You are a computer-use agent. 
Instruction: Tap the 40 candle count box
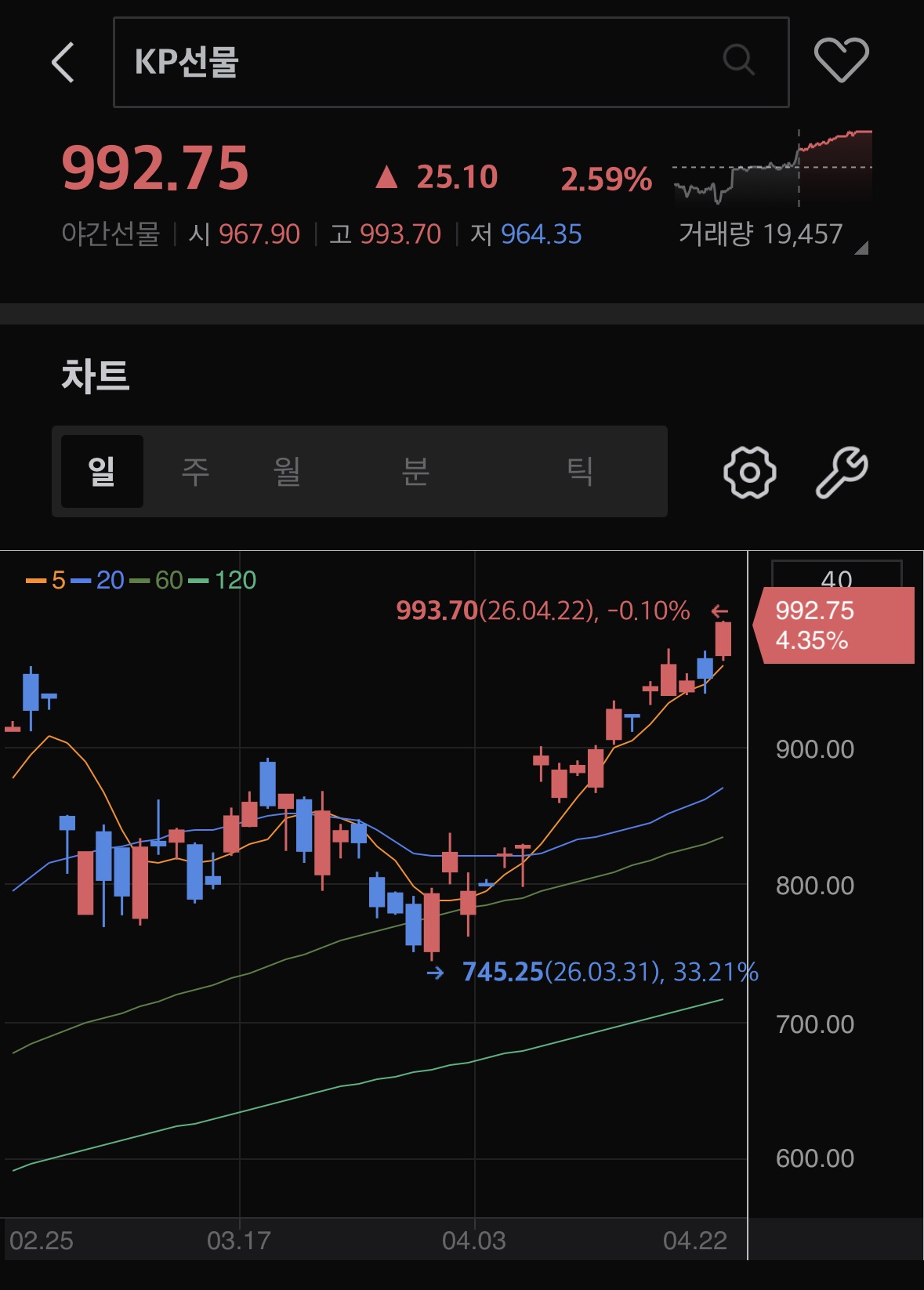coord(836,576)
